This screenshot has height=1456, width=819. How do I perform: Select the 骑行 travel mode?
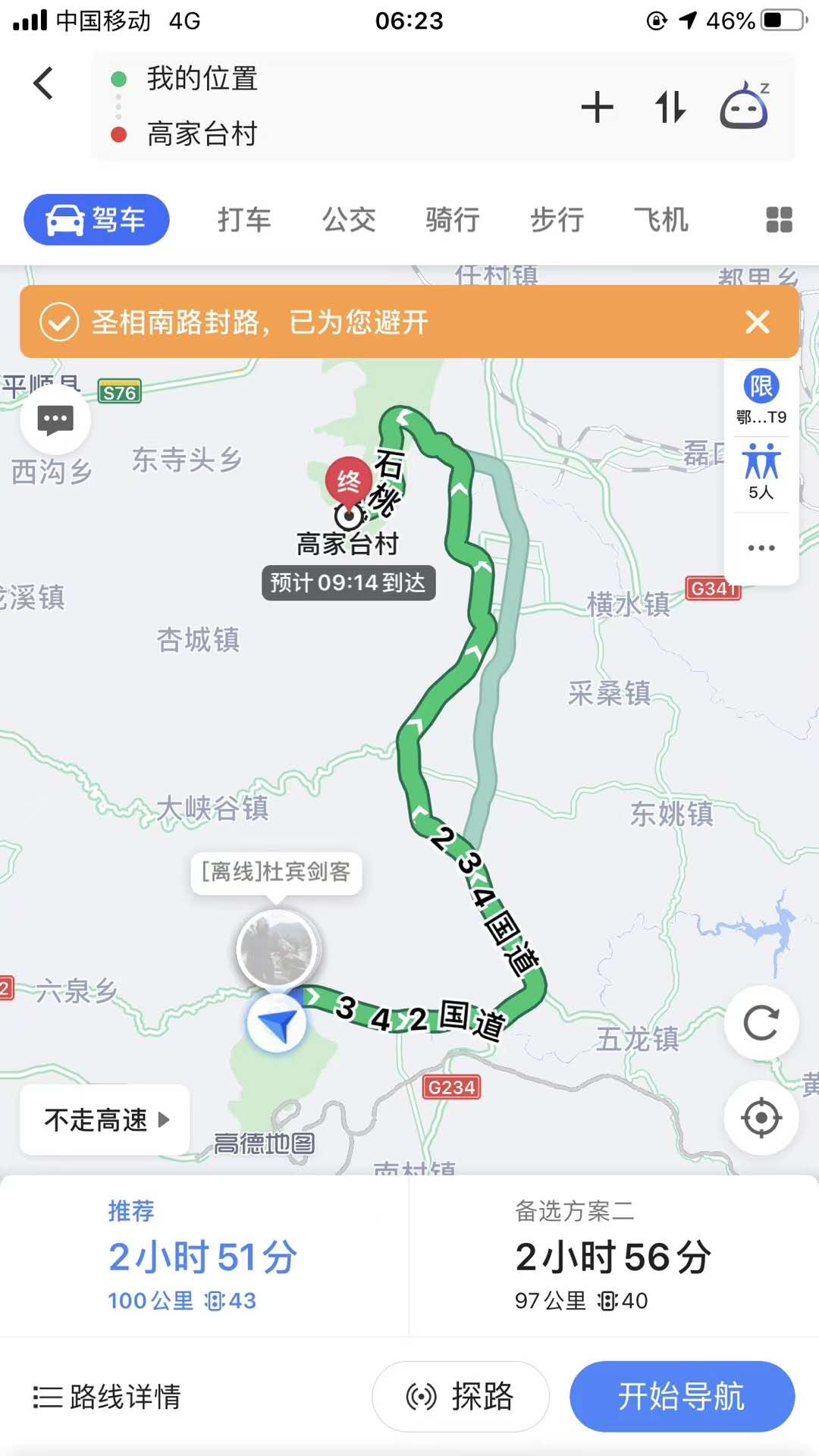pyautogui.click(x=453, y=220)
